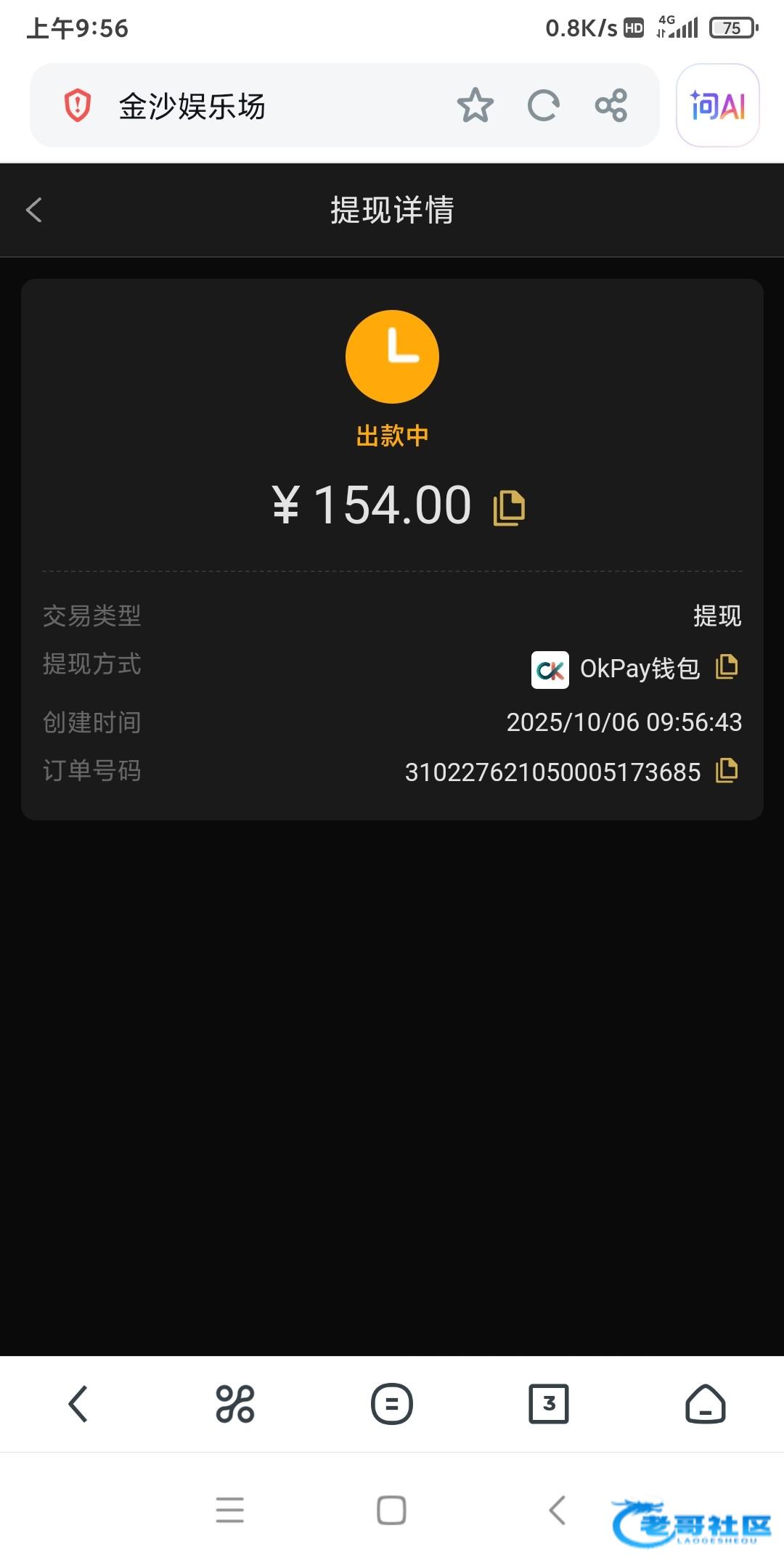Open the 问AI assistant

tap(717, 106)
